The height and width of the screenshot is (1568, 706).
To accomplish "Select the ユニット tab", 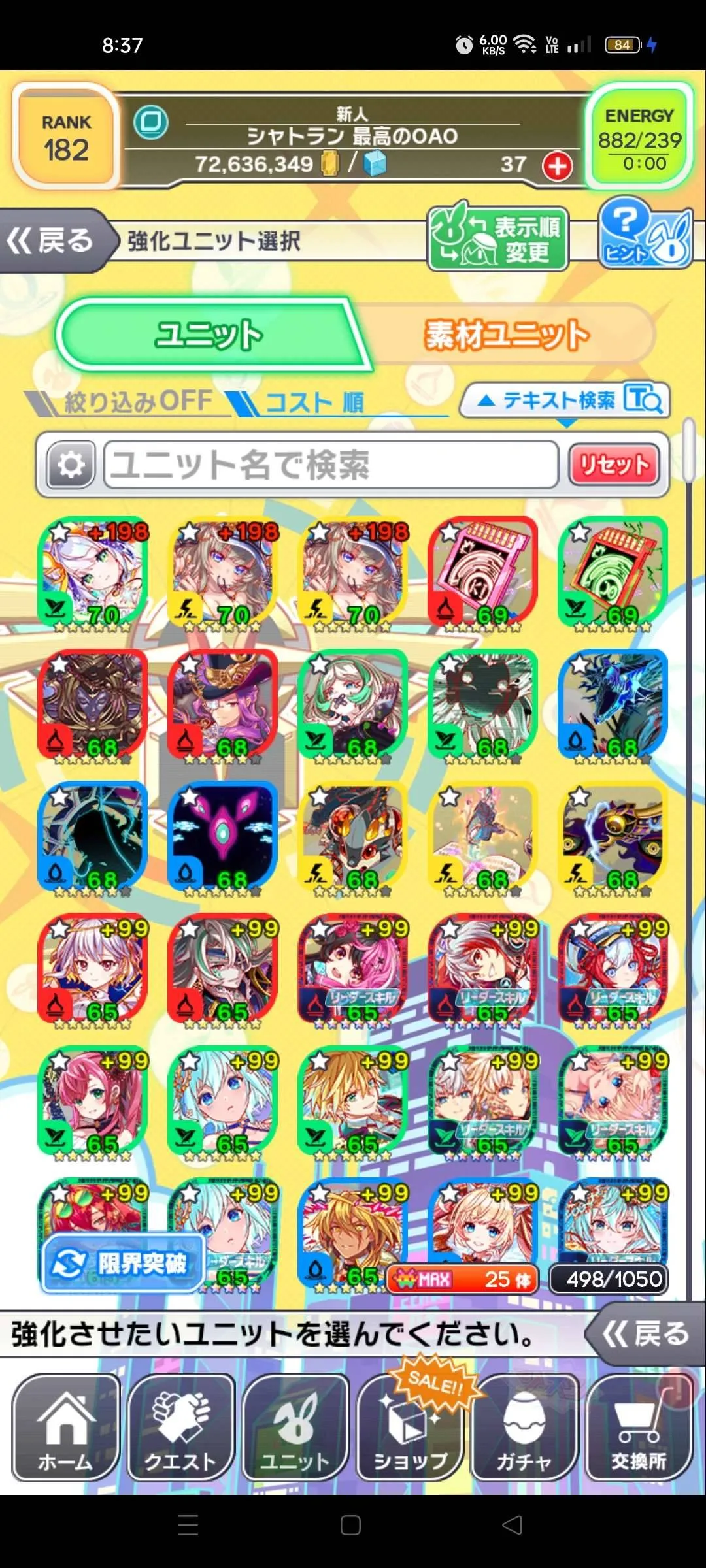I will (209, 335).
